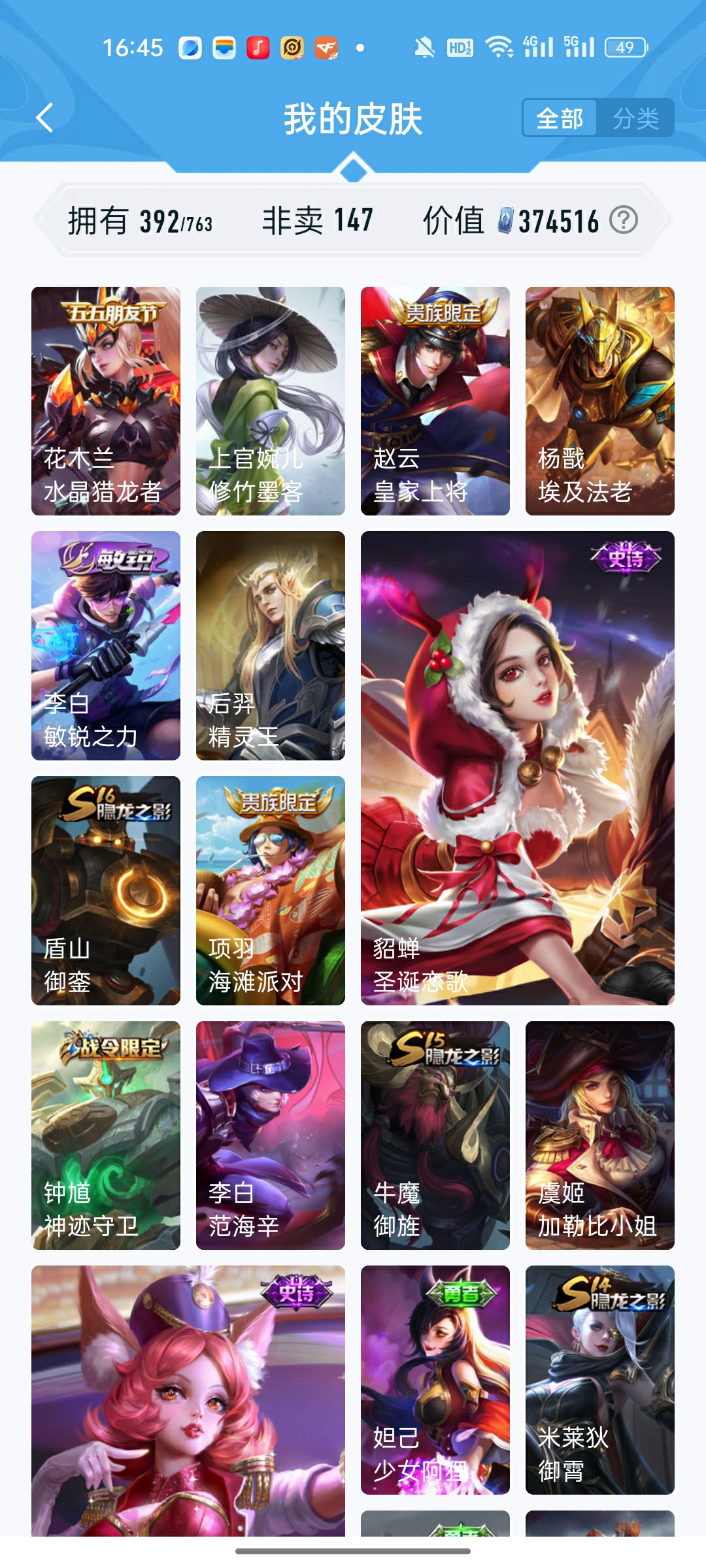706x1568 pixels.
Task: Open 貂蝉 圣诞恋歌 epic skin
Action: [x=518, y=768]
